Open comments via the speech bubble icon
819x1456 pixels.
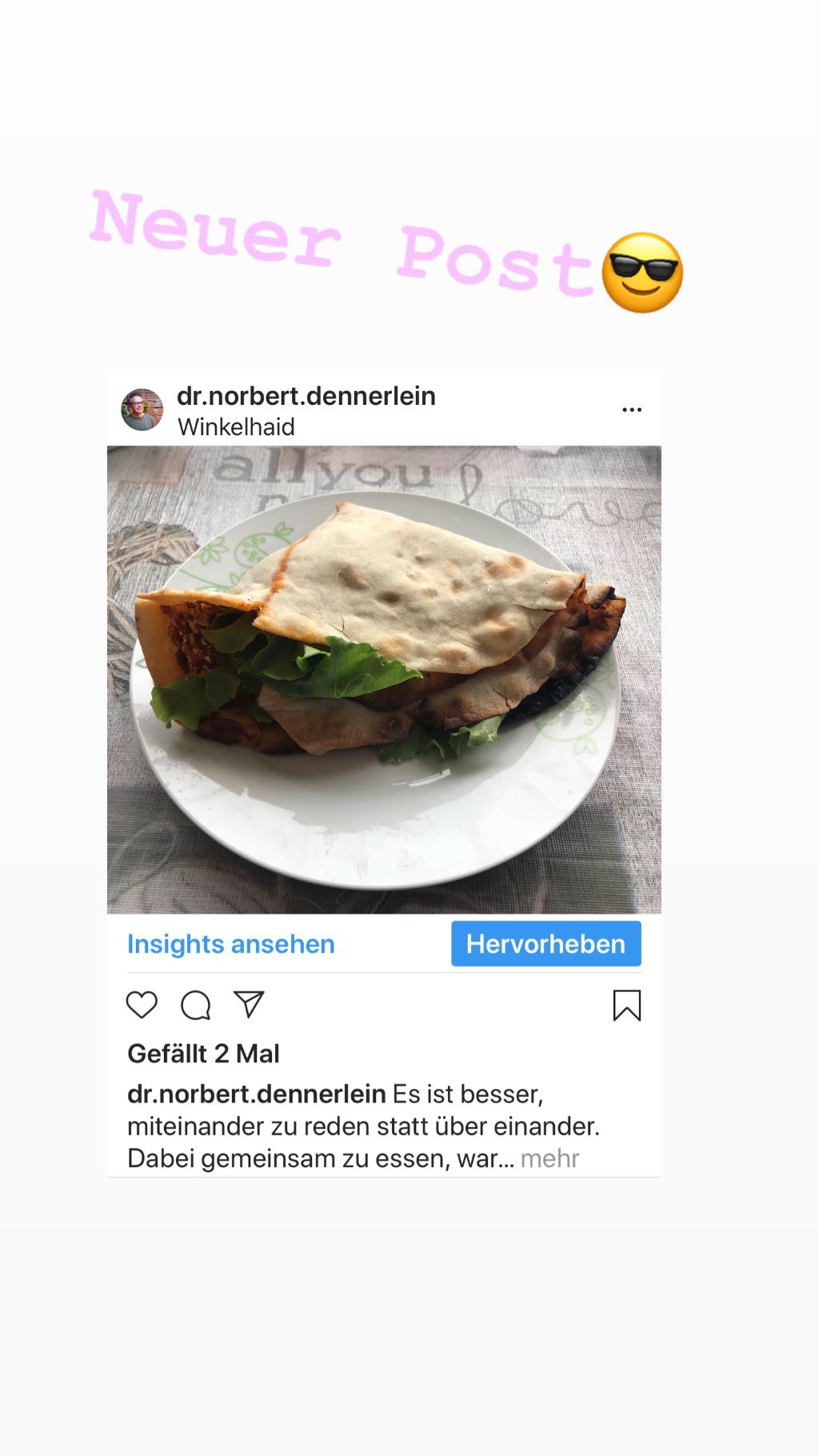196,1006
